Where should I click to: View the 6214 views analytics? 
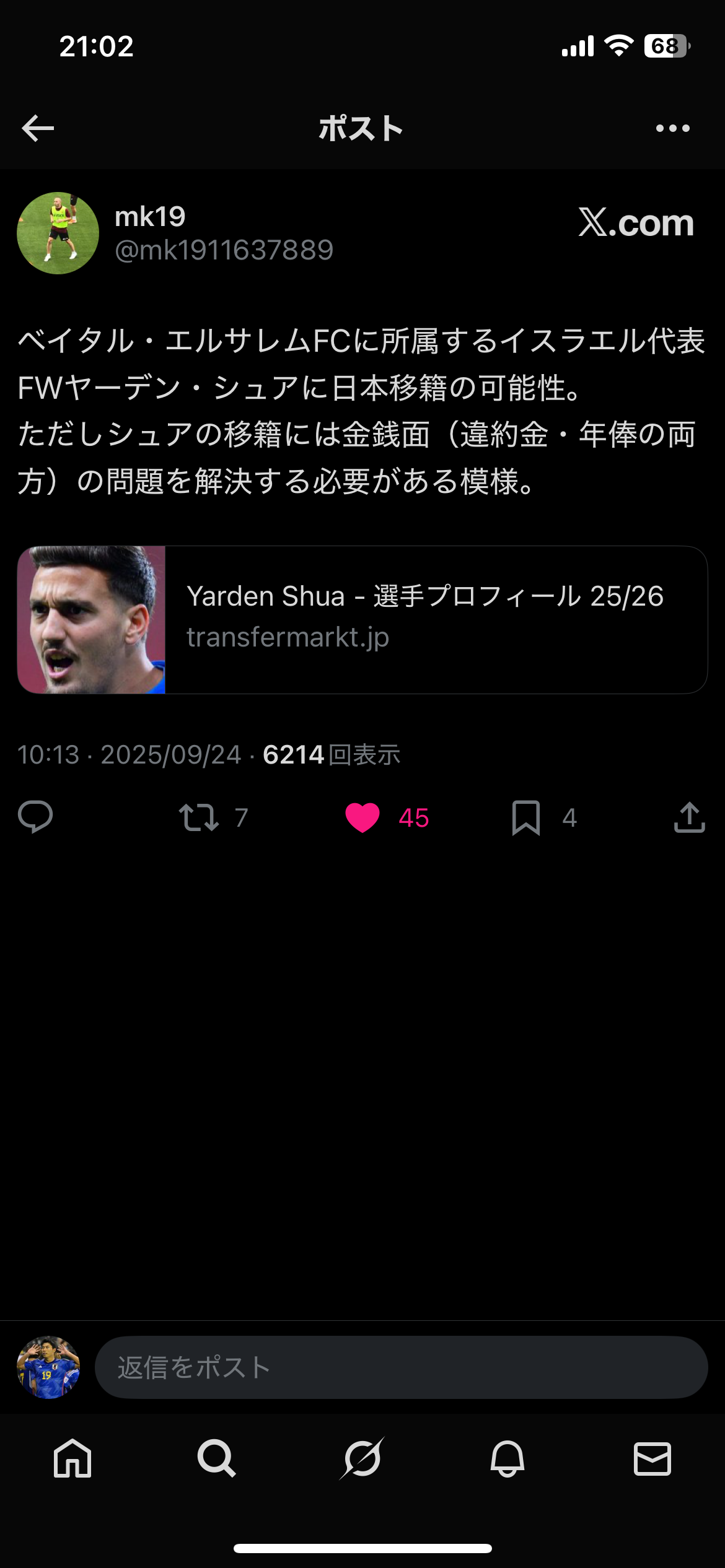(x=331, y=755)
